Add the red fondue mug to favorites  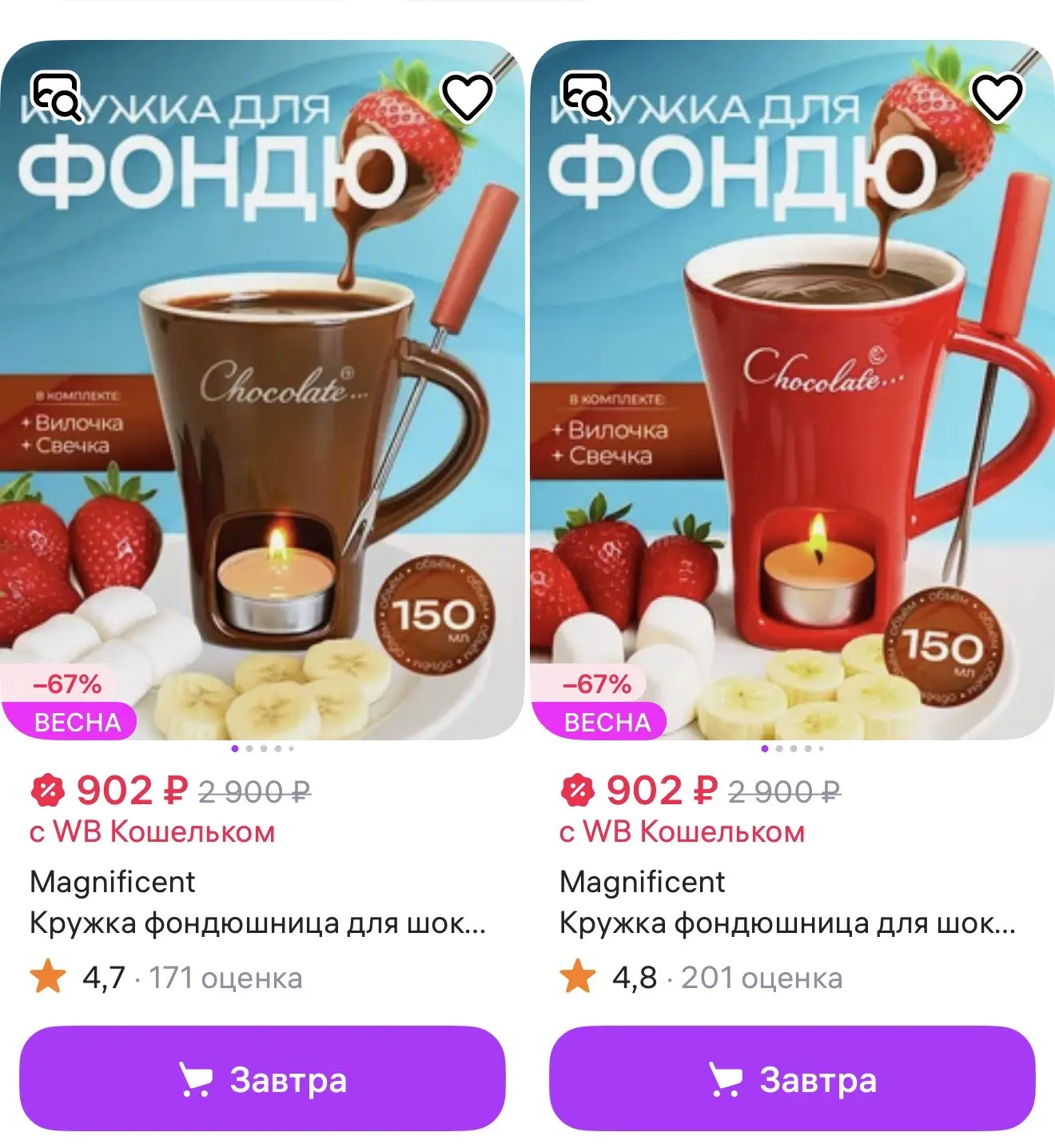point(997,97)
